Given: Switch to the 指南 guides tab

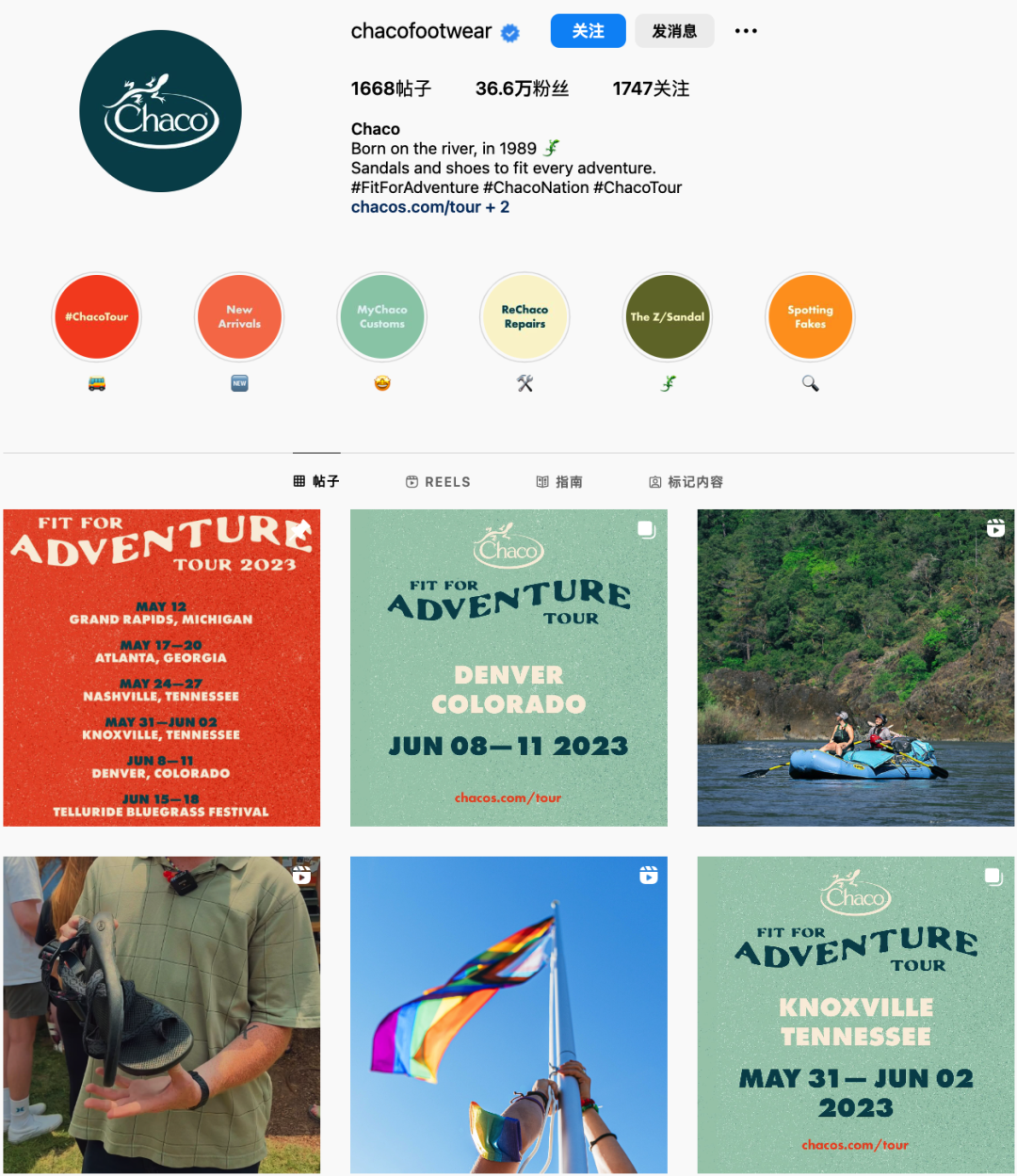Looking at the screenshot, I should (x=559, y=482).
